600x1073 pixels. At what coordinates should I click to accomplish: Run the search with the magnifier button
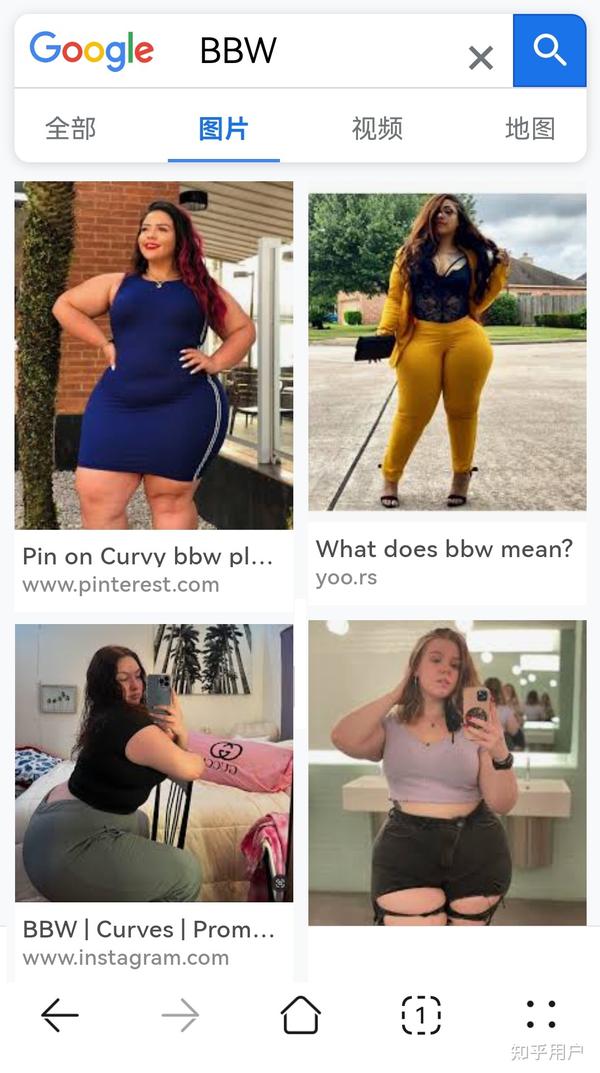click(549, 51)
